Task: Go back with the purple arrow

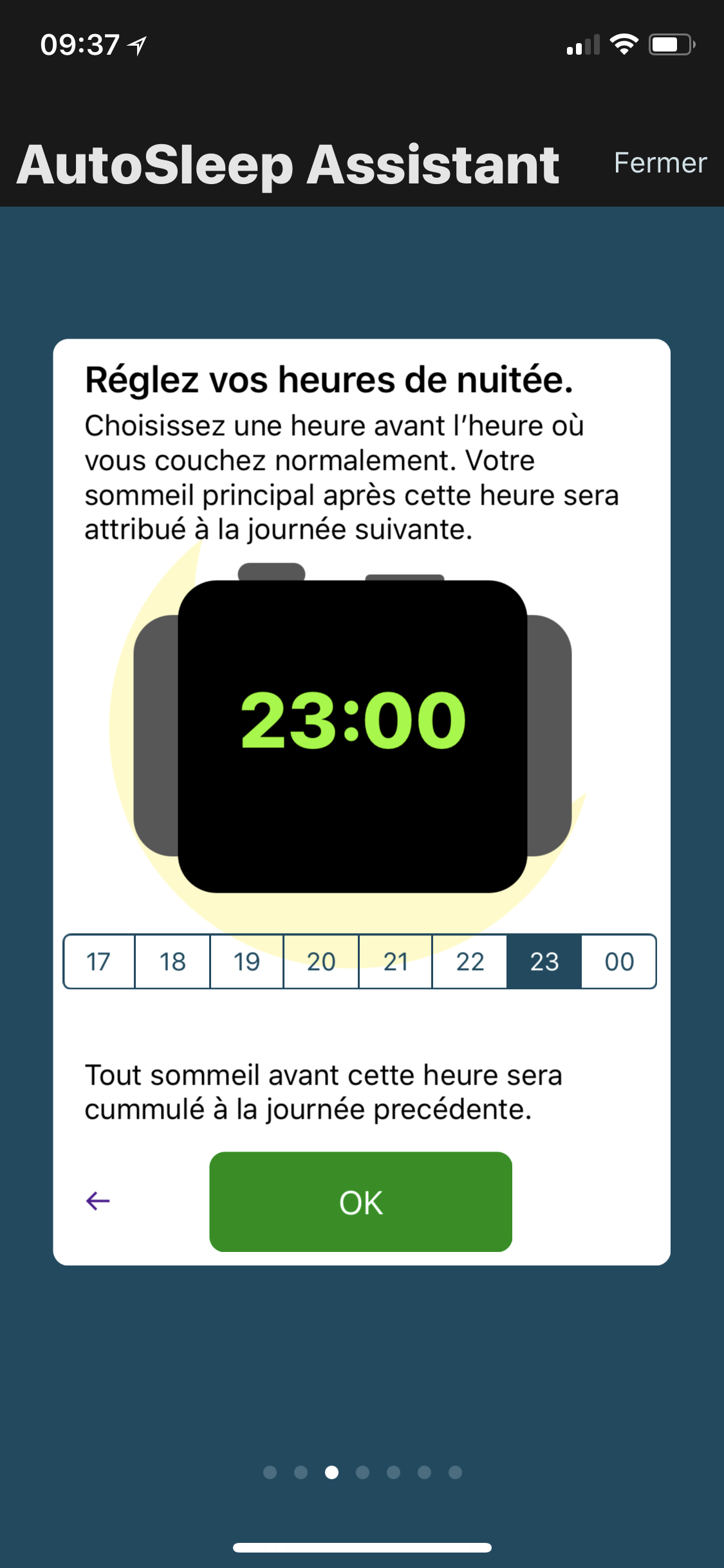Action: click(98, 1200)
